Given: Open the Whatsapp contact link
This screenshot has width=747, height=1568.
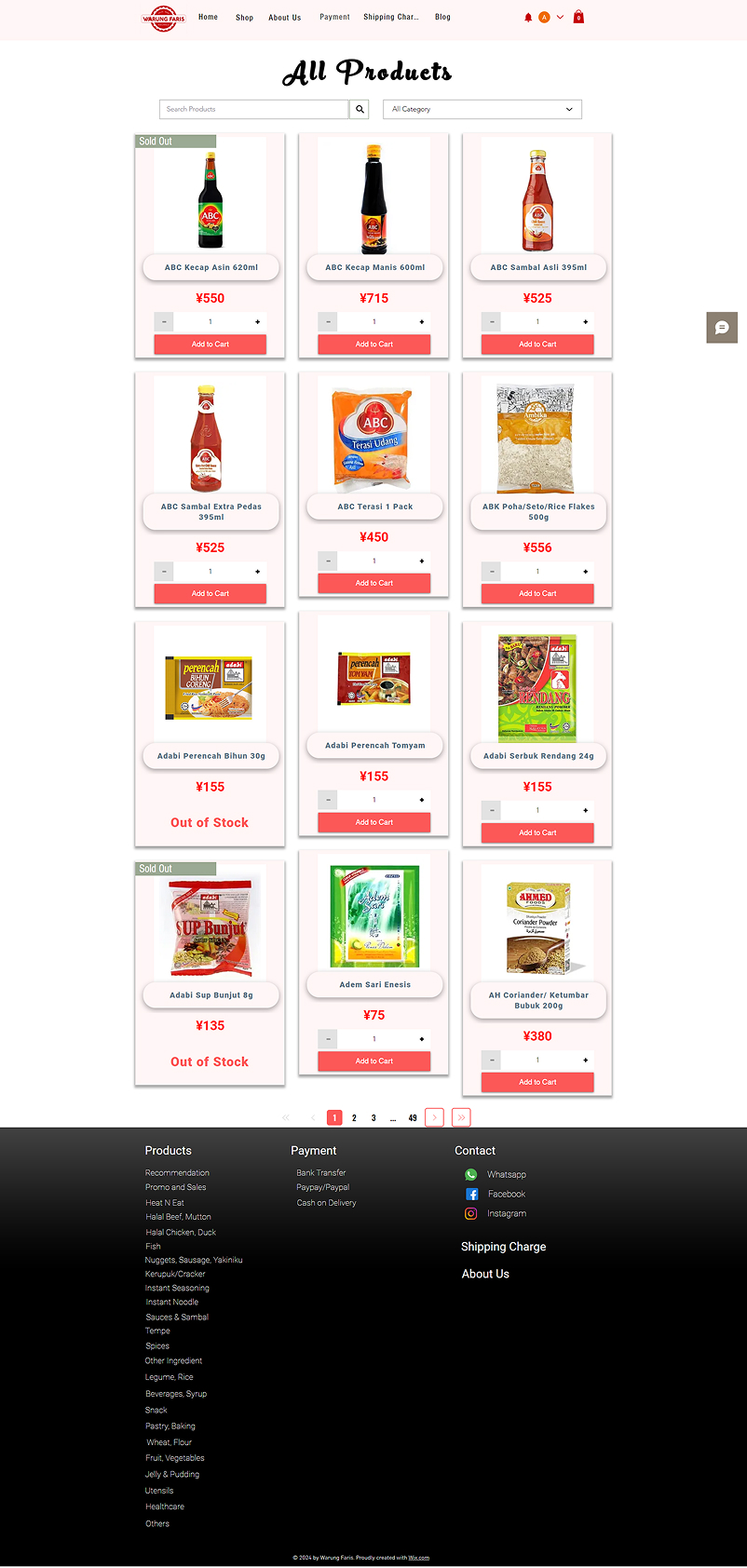Looking at the screenshot, I should 506,1175.
